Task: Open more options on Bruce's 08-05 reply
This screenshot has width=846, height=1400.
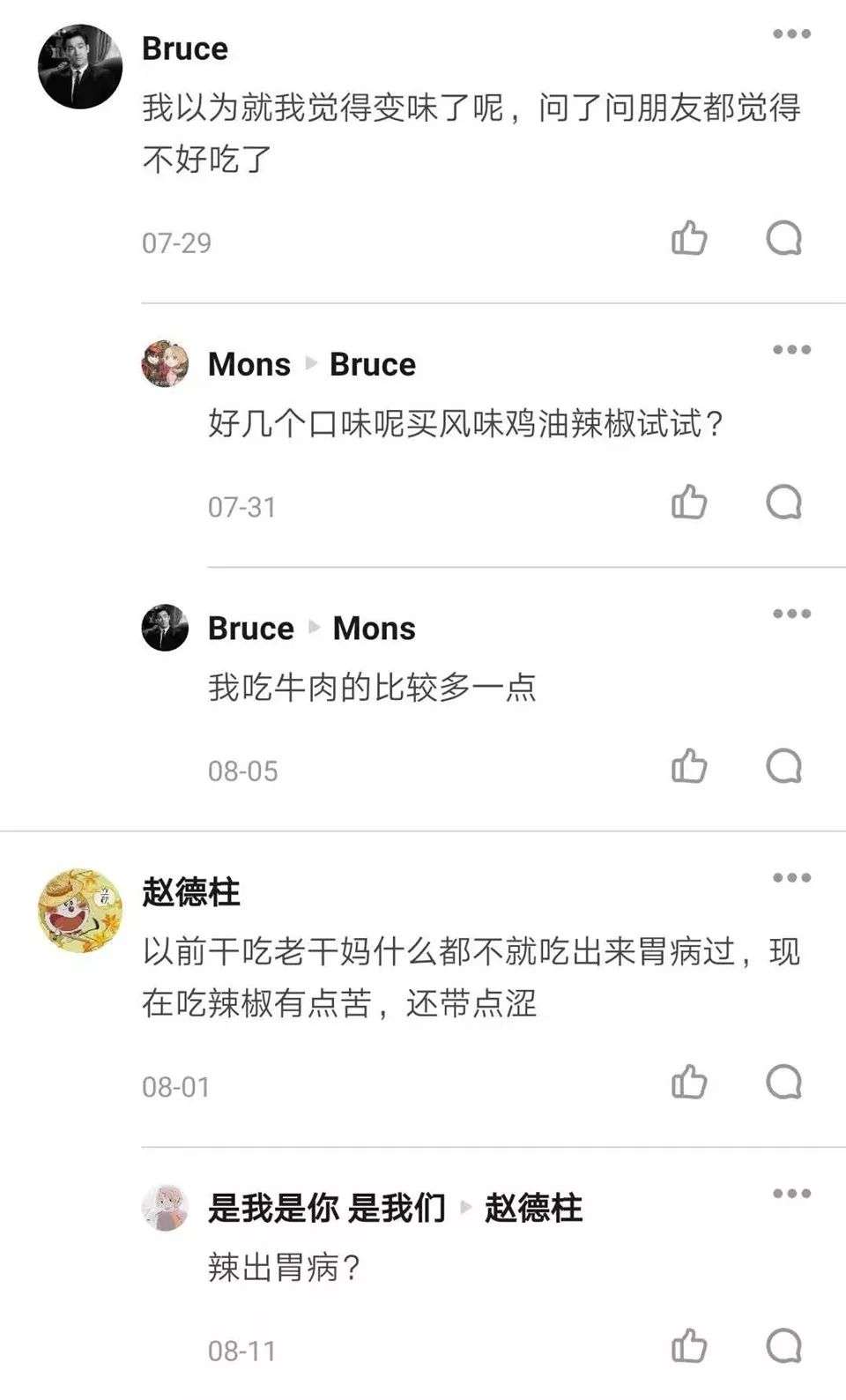Action: coord(790,614)
